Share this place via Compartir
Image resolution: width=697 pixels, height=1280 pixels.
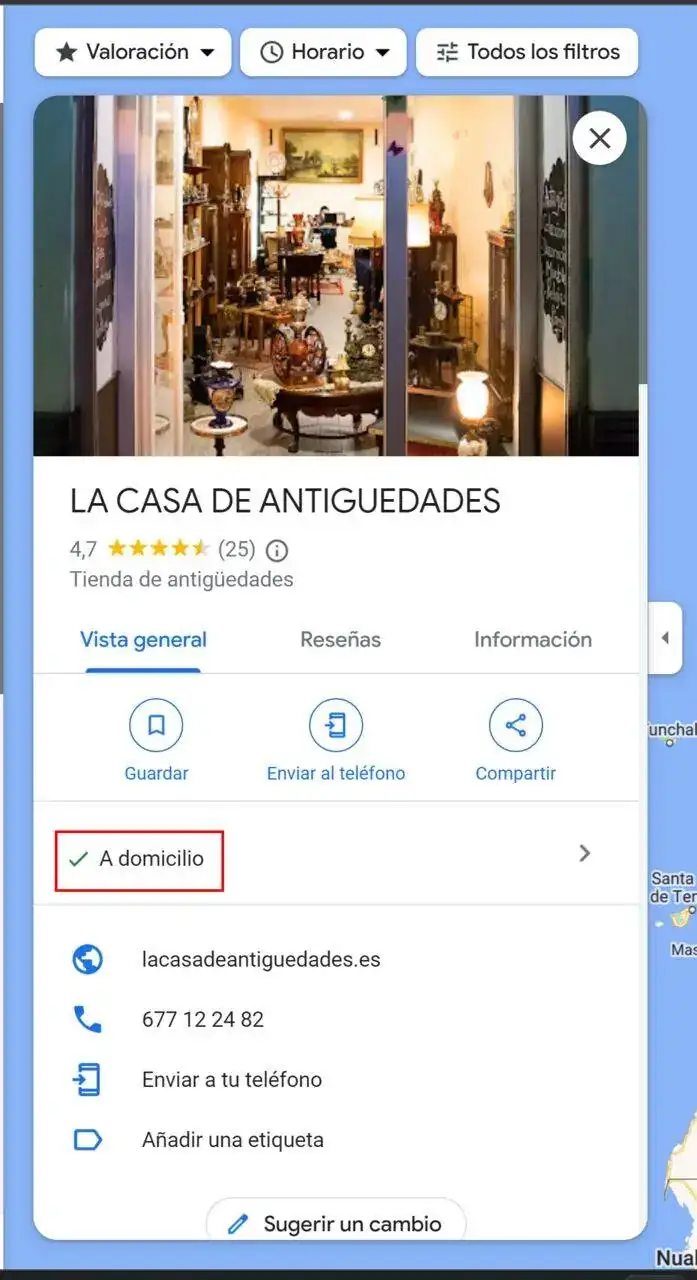click(x=515, y=740)
